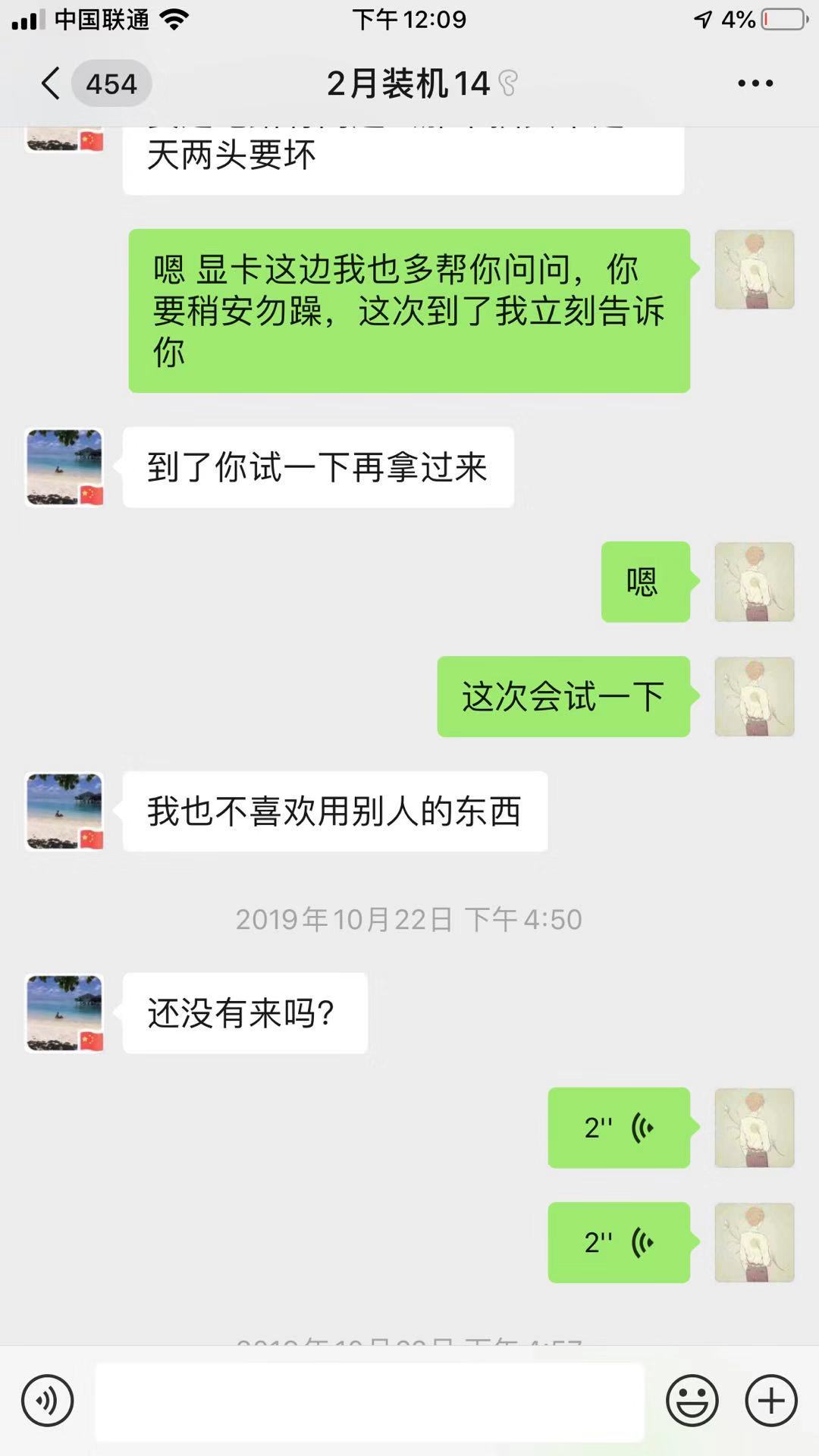The height and width of the screenshot is (1456, 819).
Task: Tap the green bubble saying 嗯
Action: tap(645, 582)
